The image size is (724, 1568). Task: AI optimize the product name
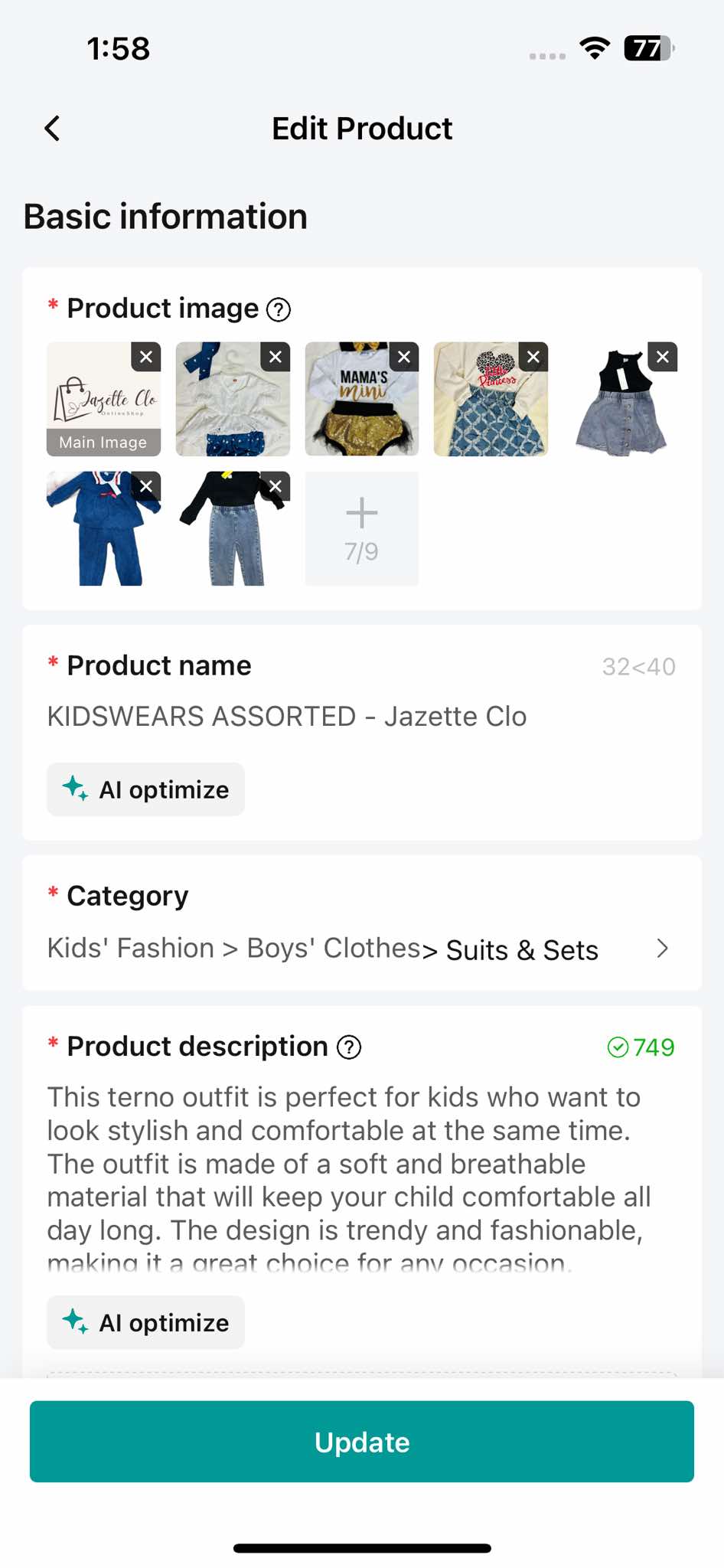(x=146, y=789)
